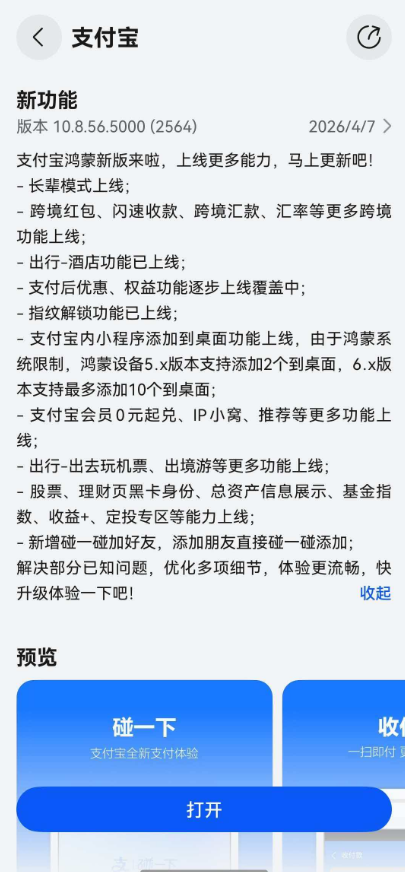Open version history via the date chevron
This screenshot has width=405, height=872.
(387, 126)
